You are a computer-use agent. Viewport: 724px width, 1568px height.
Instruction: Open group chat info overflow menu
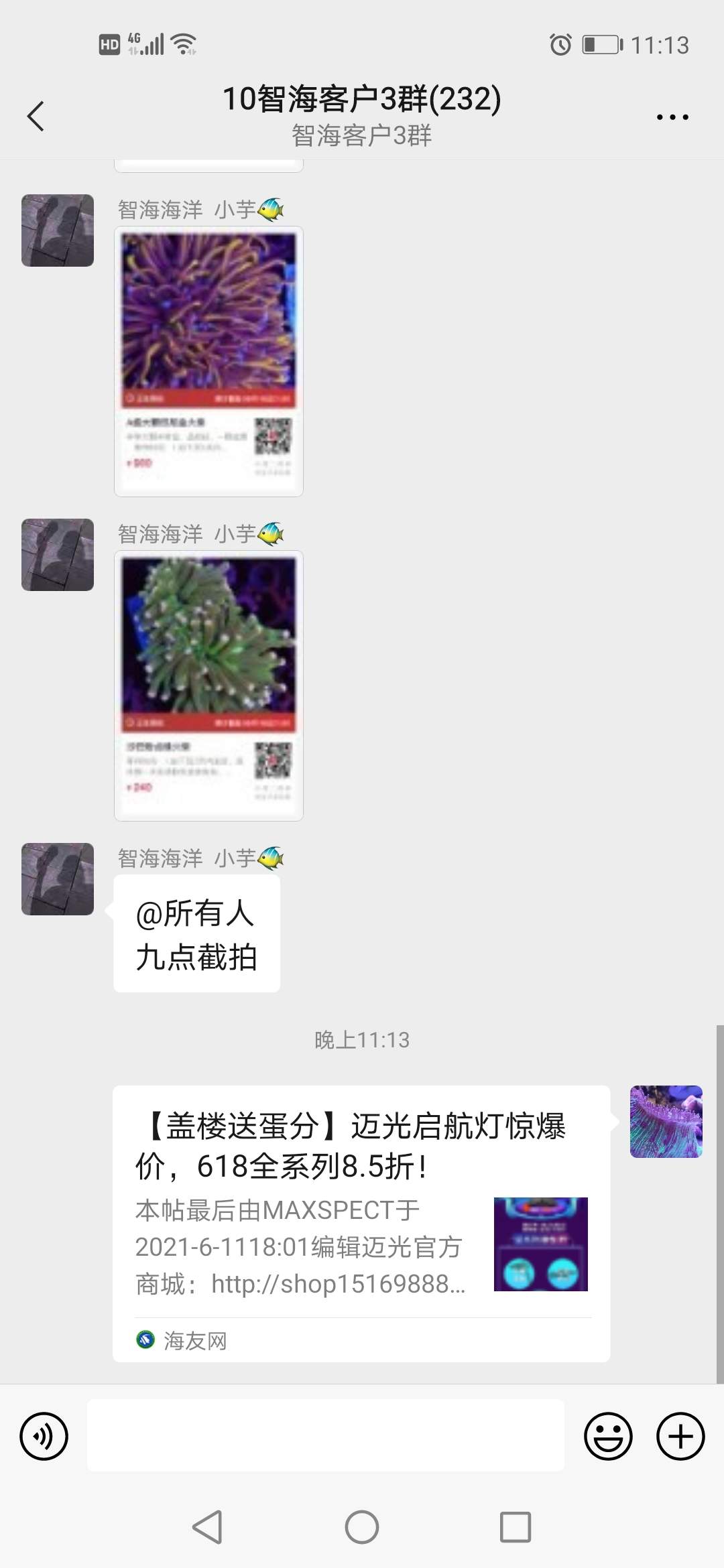[672, 117]
